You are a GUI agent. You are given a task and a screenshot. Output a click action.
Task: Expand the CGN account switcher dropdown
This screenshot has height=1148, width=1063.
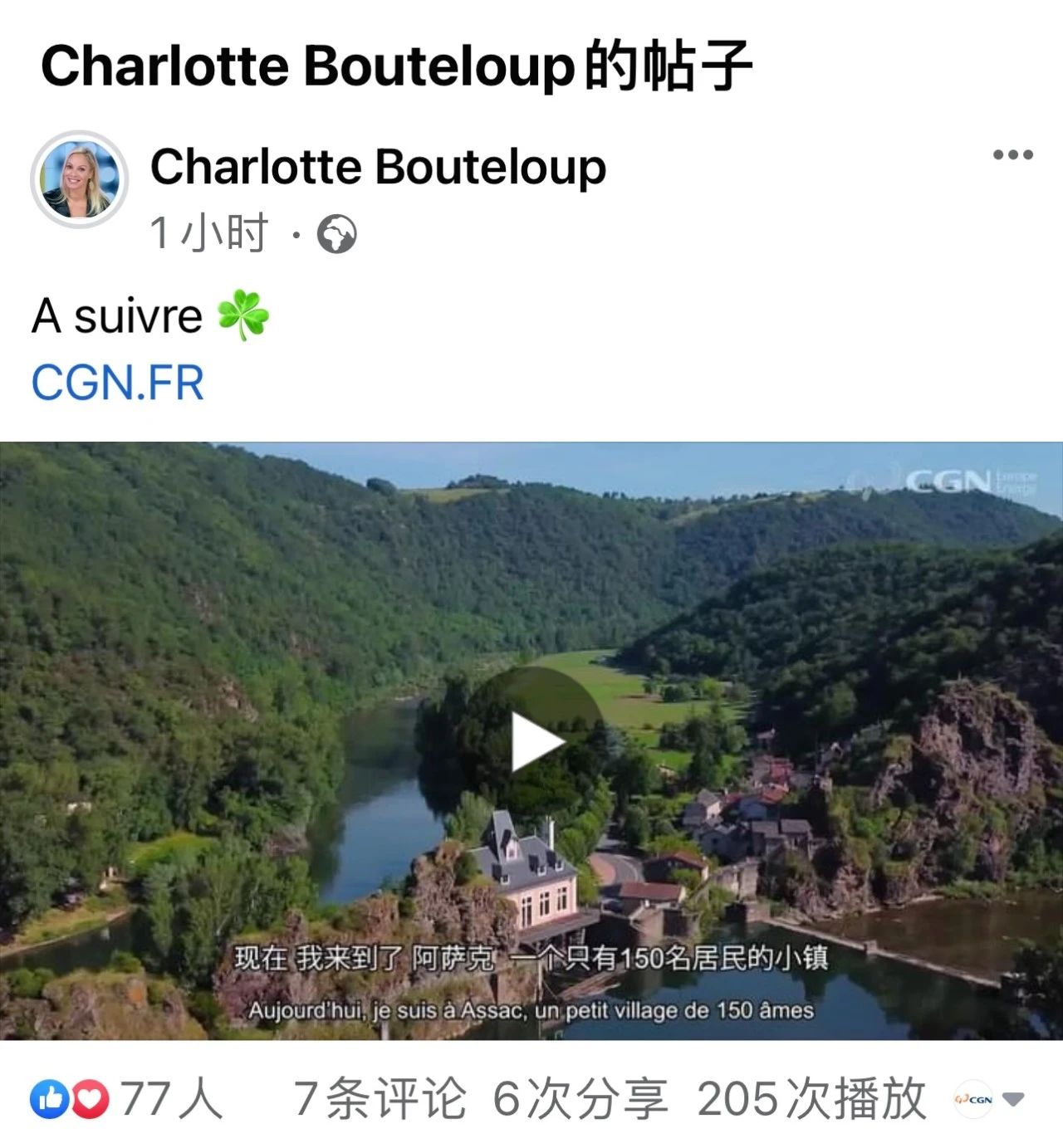point(1012,1100)
